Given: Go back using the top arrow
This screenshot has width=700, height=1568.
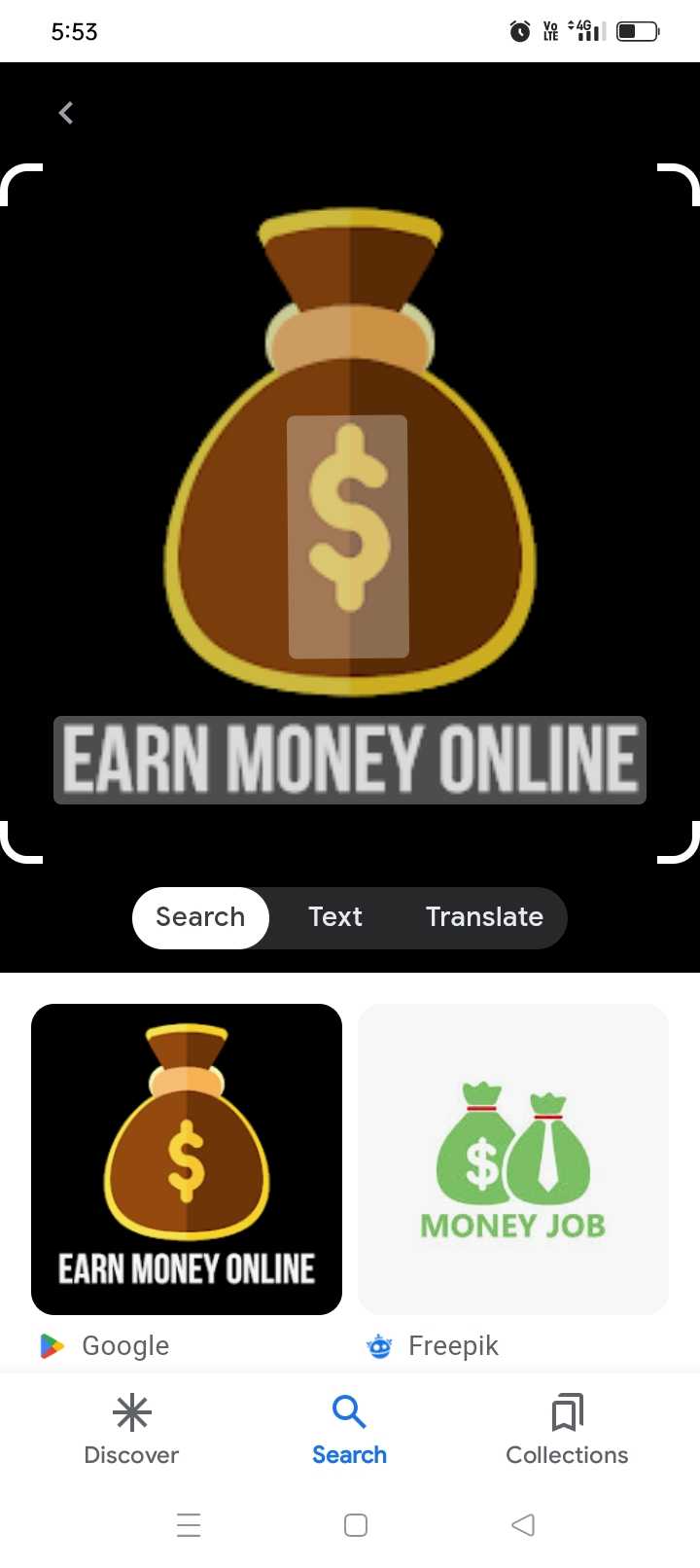Looking at the screenshot, I should click(x=66, y=113).
